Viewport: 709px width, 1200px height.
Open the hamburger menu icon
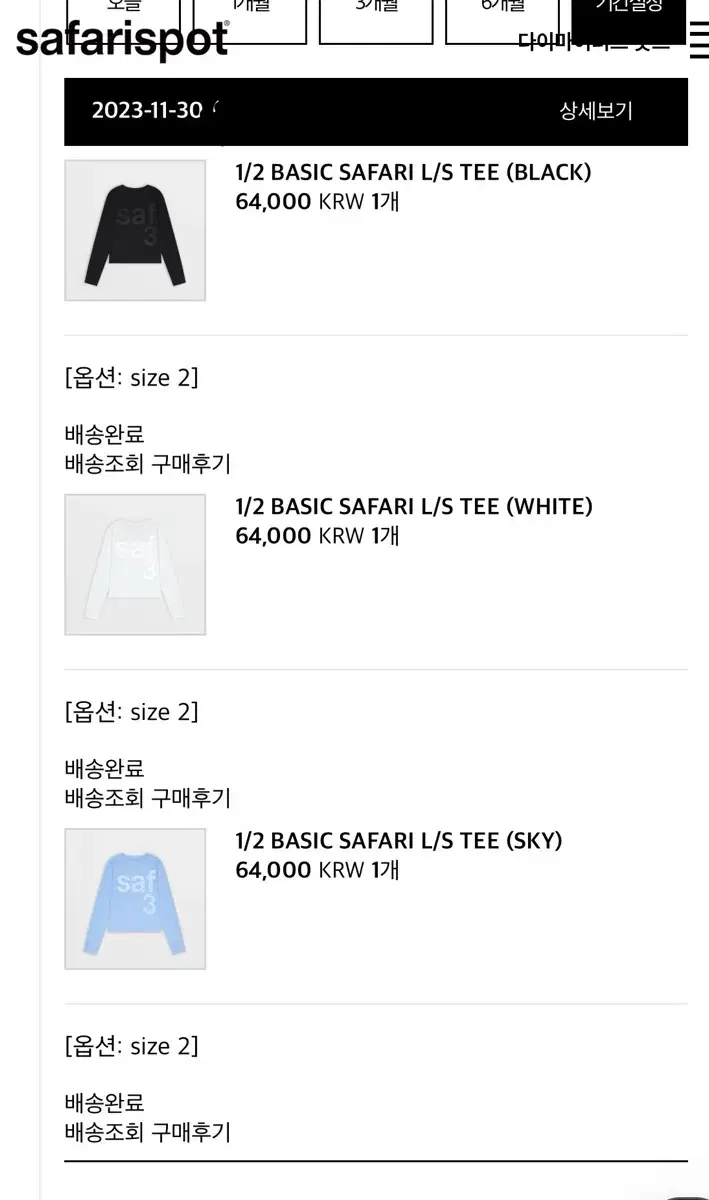[699, 44]
